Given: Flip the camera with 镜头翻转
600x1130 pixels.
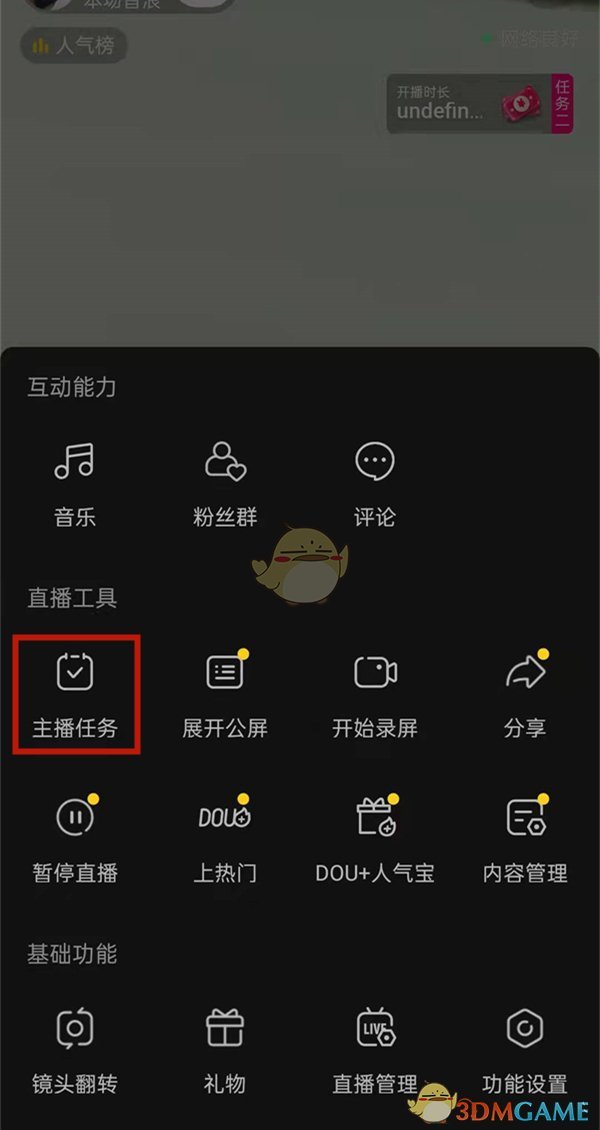Looking at the screenshot, I should coord(75,1048).
